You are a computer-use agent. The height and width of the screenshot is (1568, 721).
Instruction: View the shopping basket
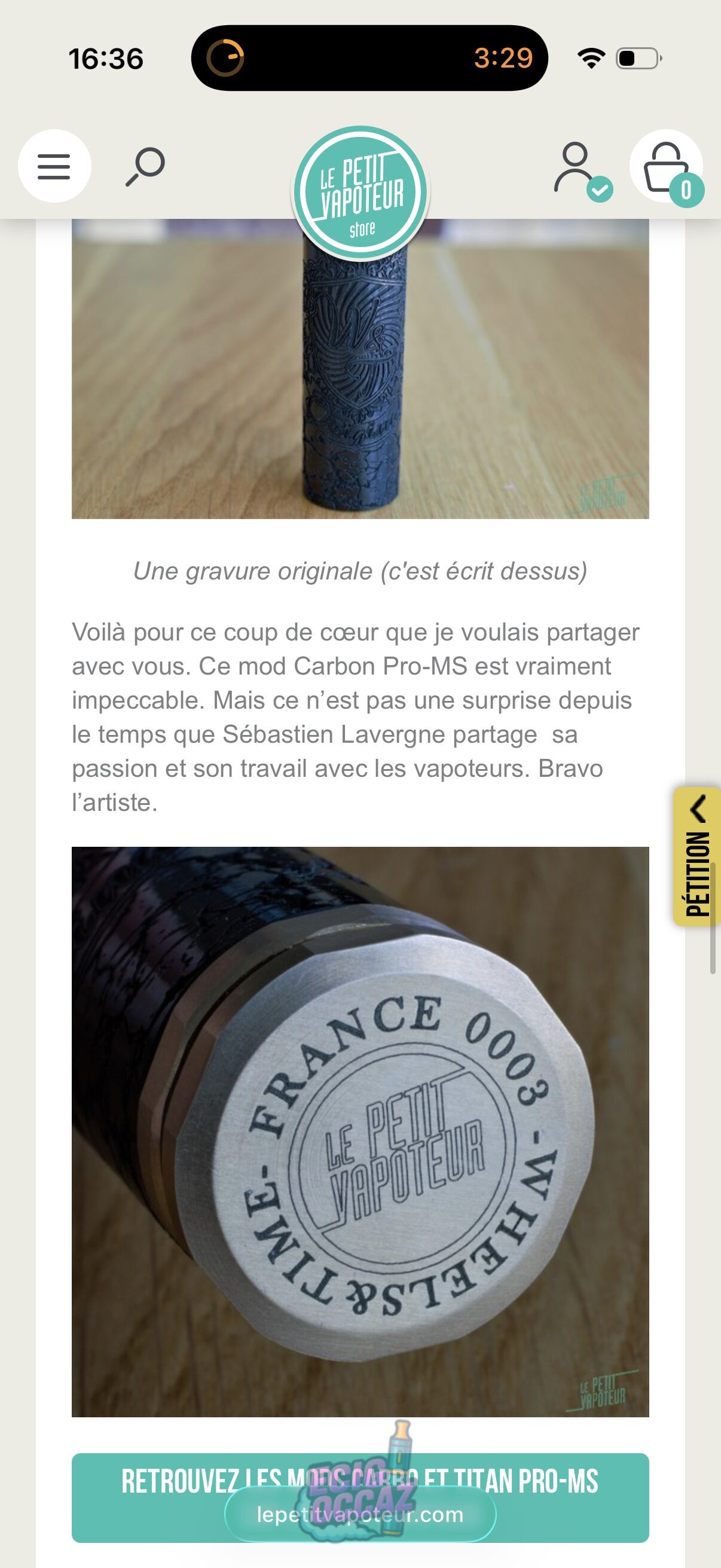pos(665,167)
